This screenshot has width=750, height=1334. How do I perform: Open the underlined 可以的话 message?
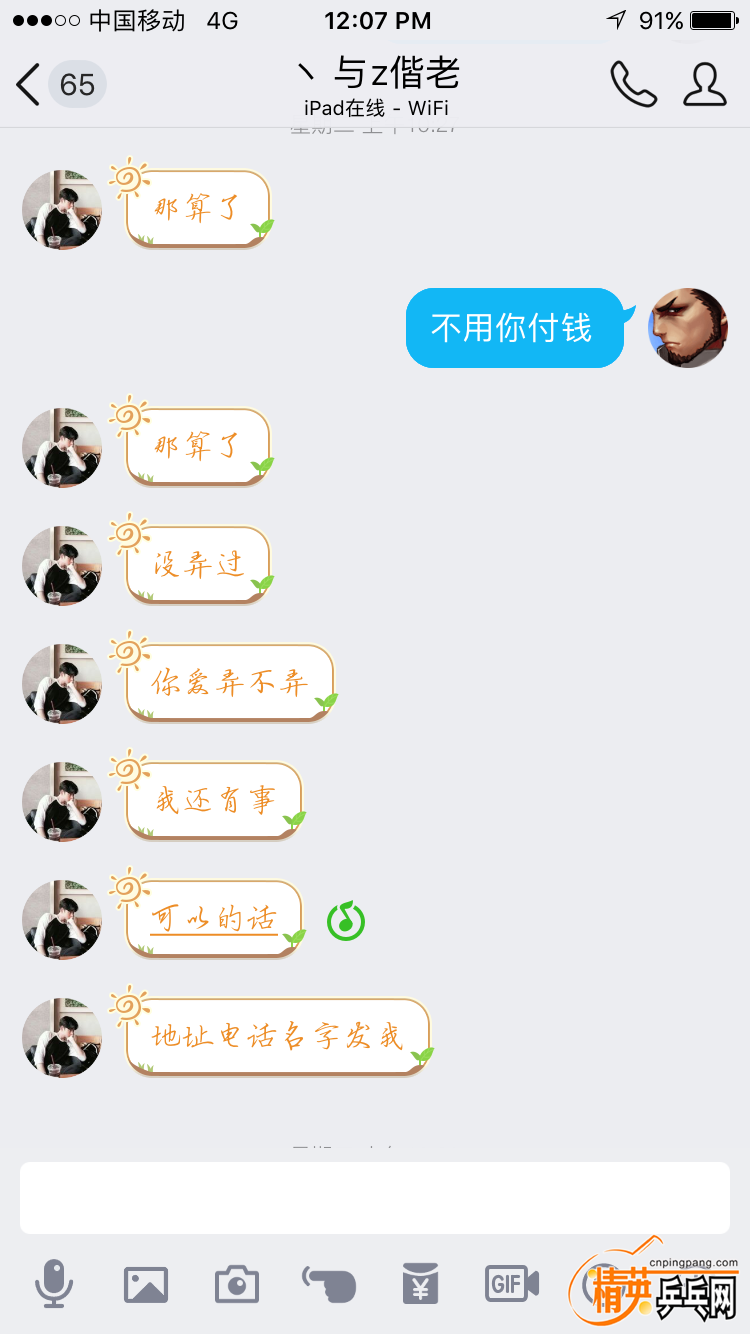click(x=214, y=918)
